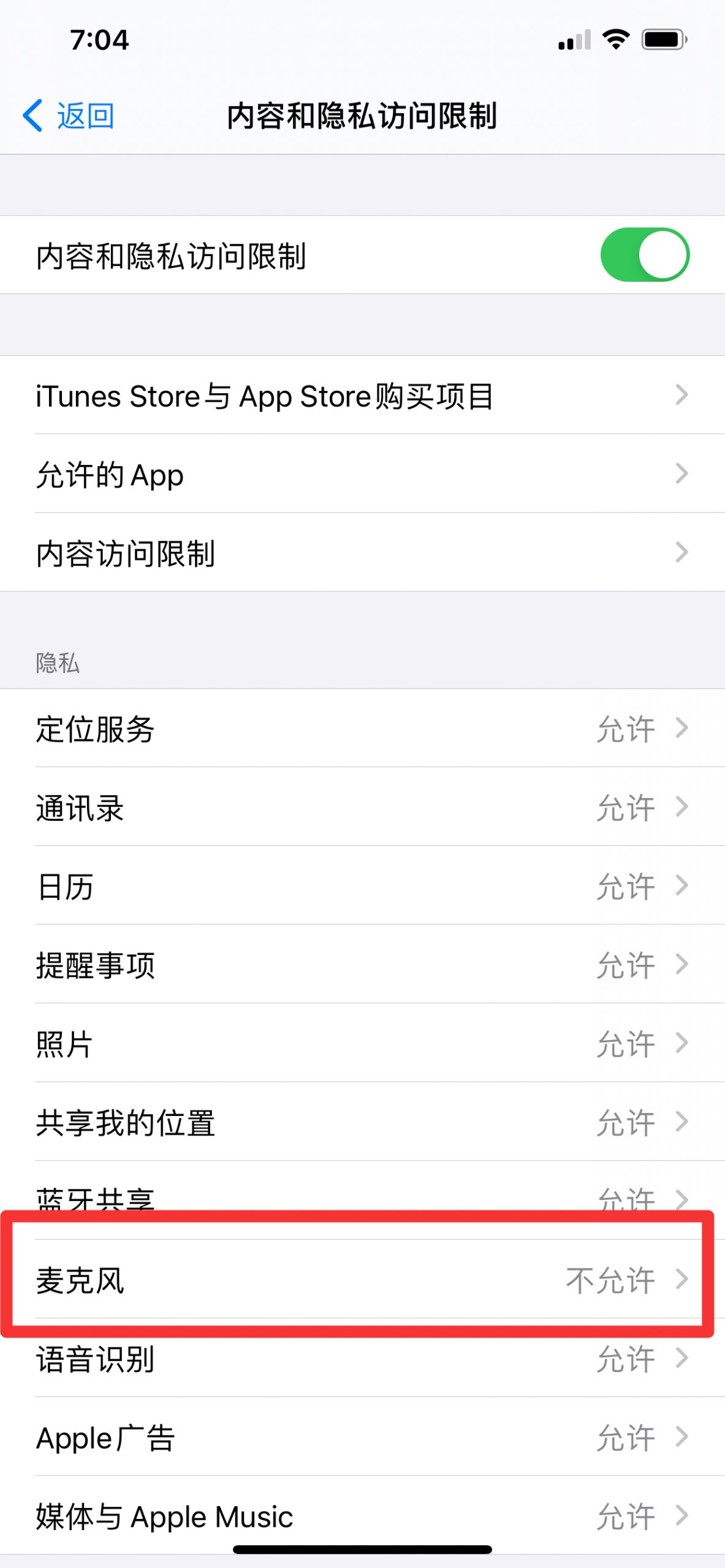725x1568 pixels.
Task: Open the 通讯录 row
Action: (362, 807)
